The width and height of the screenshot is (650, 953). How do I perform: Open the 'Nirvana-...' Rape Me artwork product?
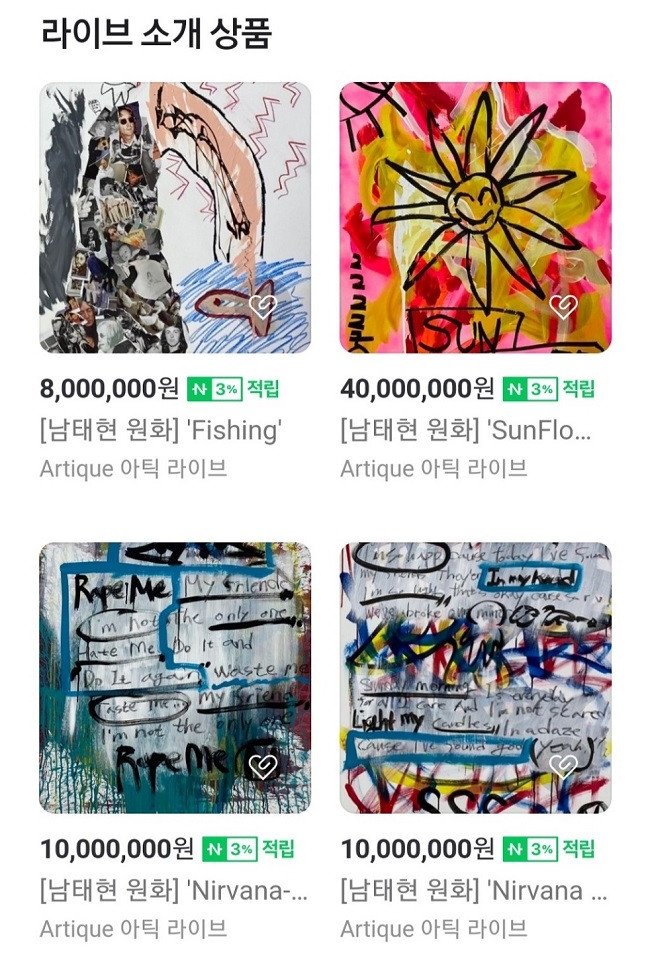click(175, 677)
